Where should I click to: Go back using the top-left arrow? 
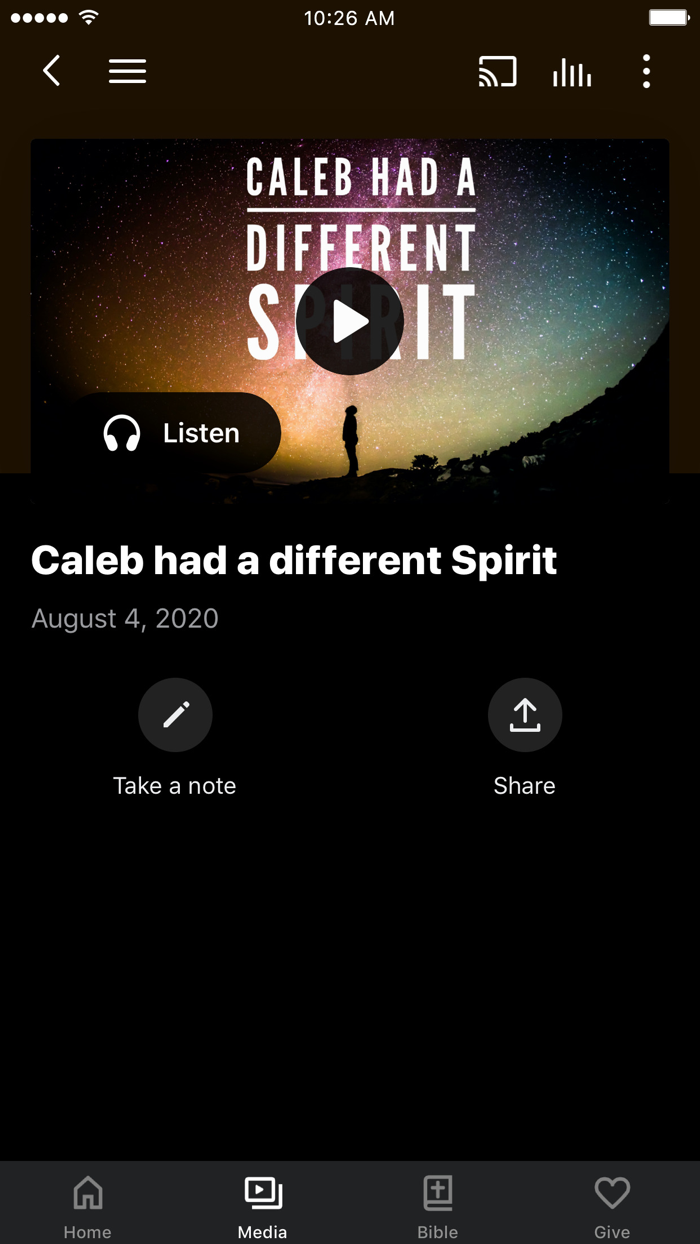coord(52,71)
